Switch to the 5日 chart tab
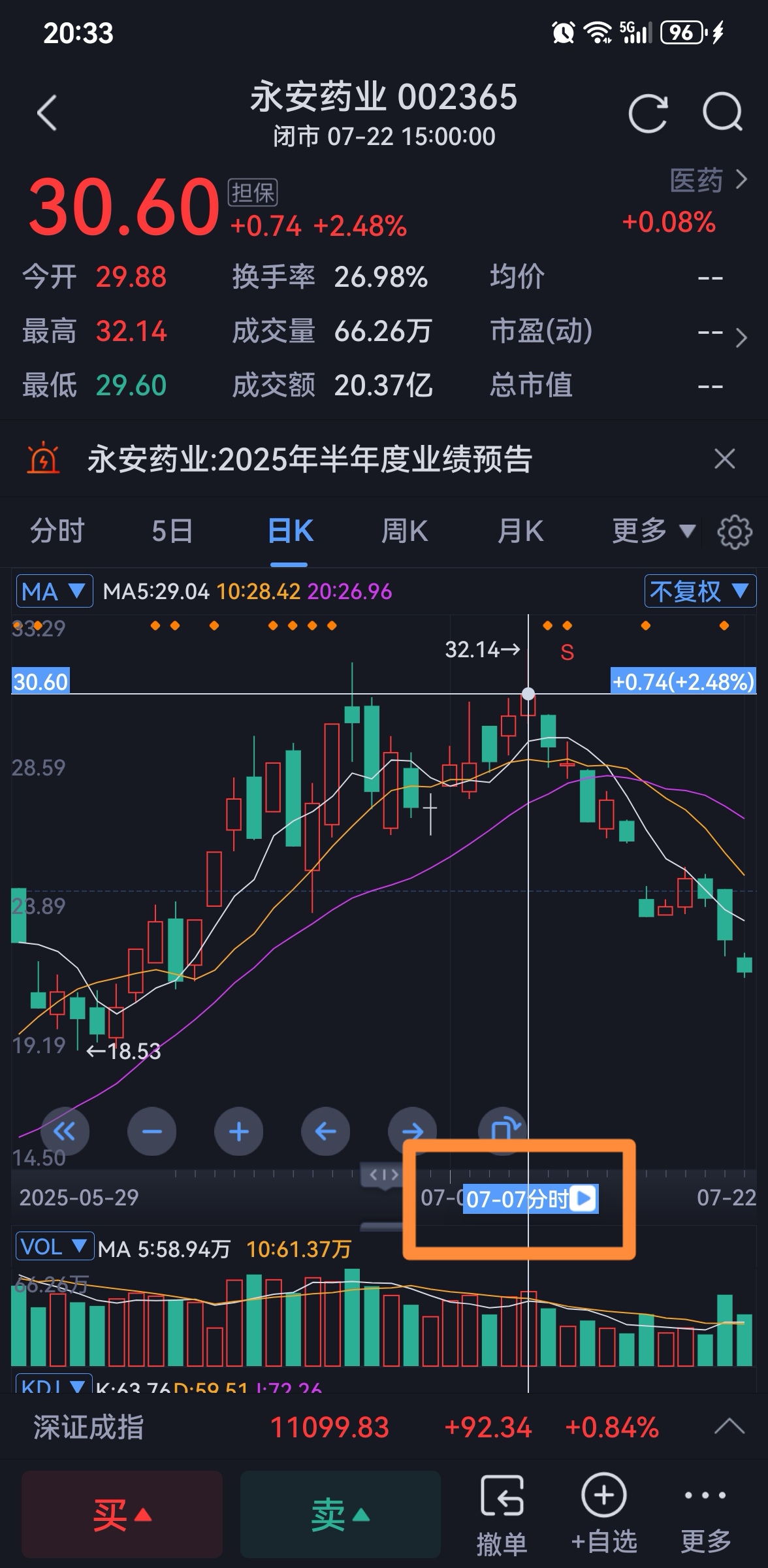768x1568 pixels. (172, 531)
